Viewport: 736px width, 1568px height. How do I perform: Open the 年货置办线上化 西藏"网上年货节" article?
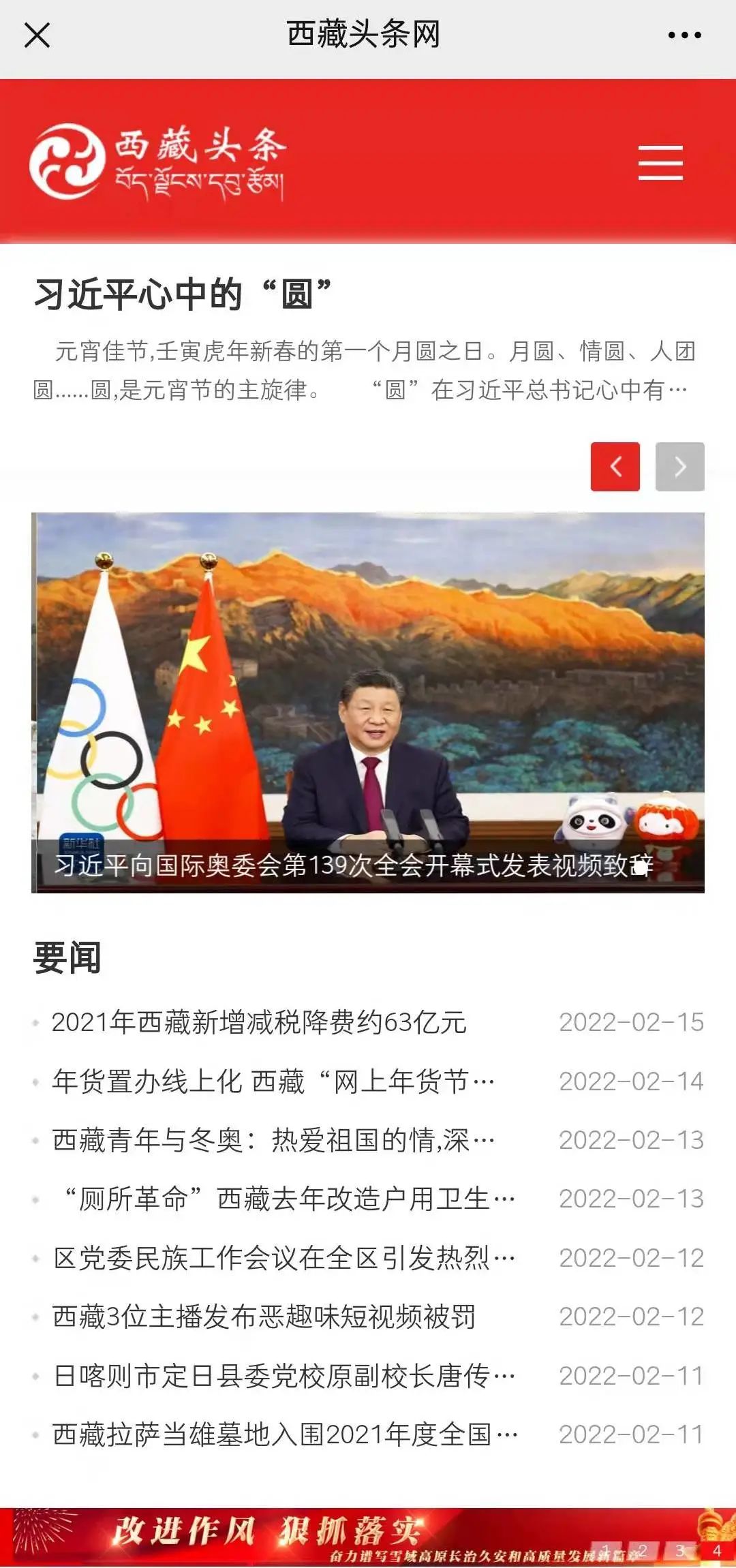click(273, 1081)
